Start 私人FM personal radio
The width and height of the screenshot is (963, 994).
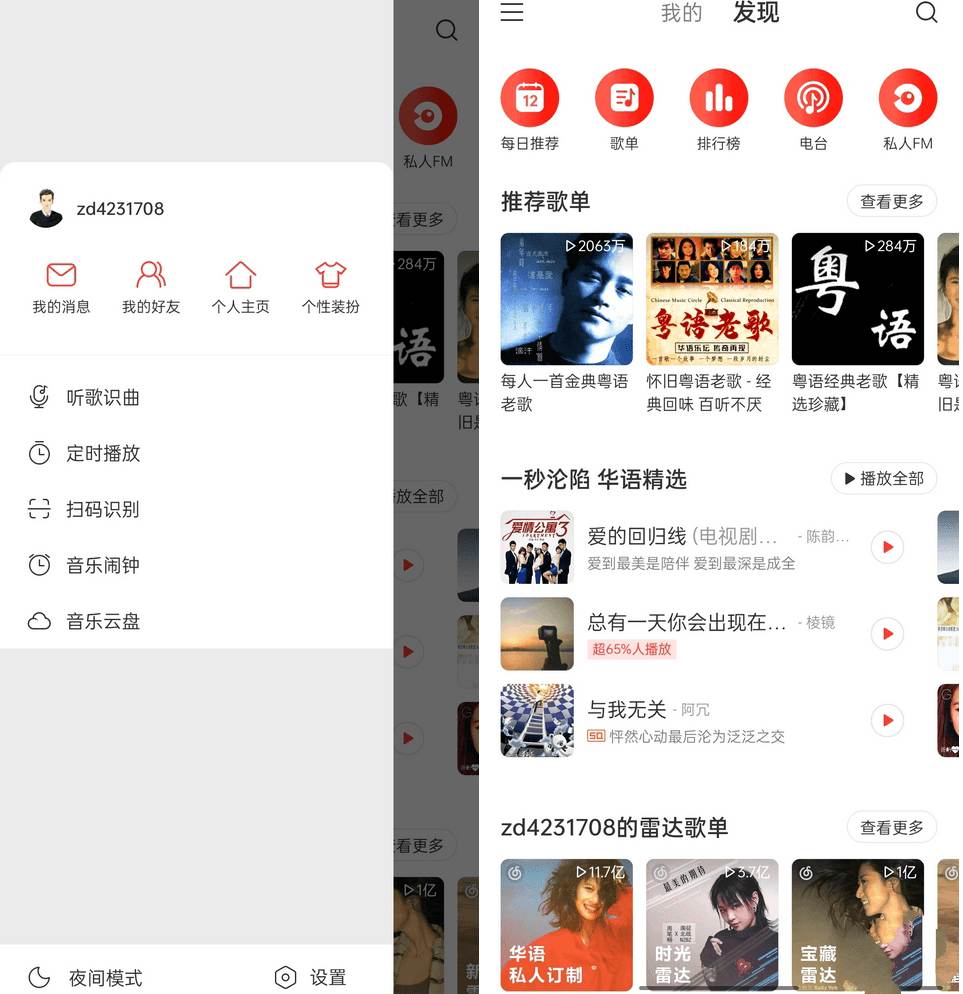[907, 98]
